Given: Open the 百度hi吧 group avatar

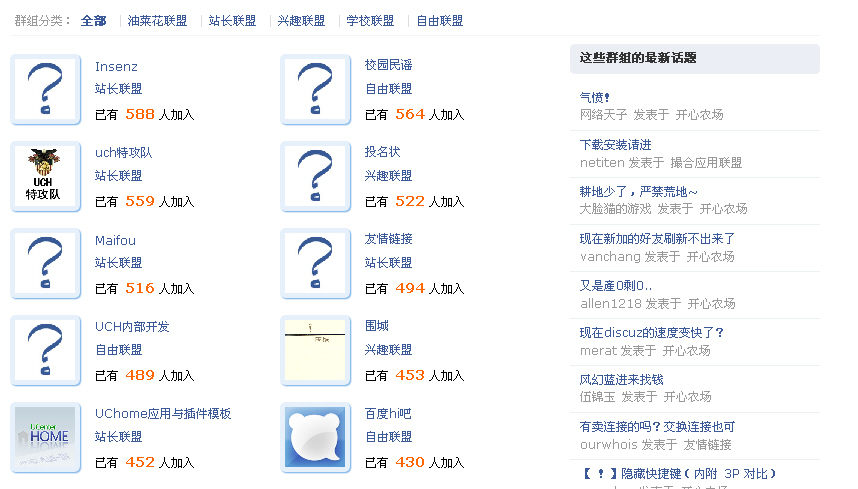Looking at the screenshot, I should tap(315, 437).
